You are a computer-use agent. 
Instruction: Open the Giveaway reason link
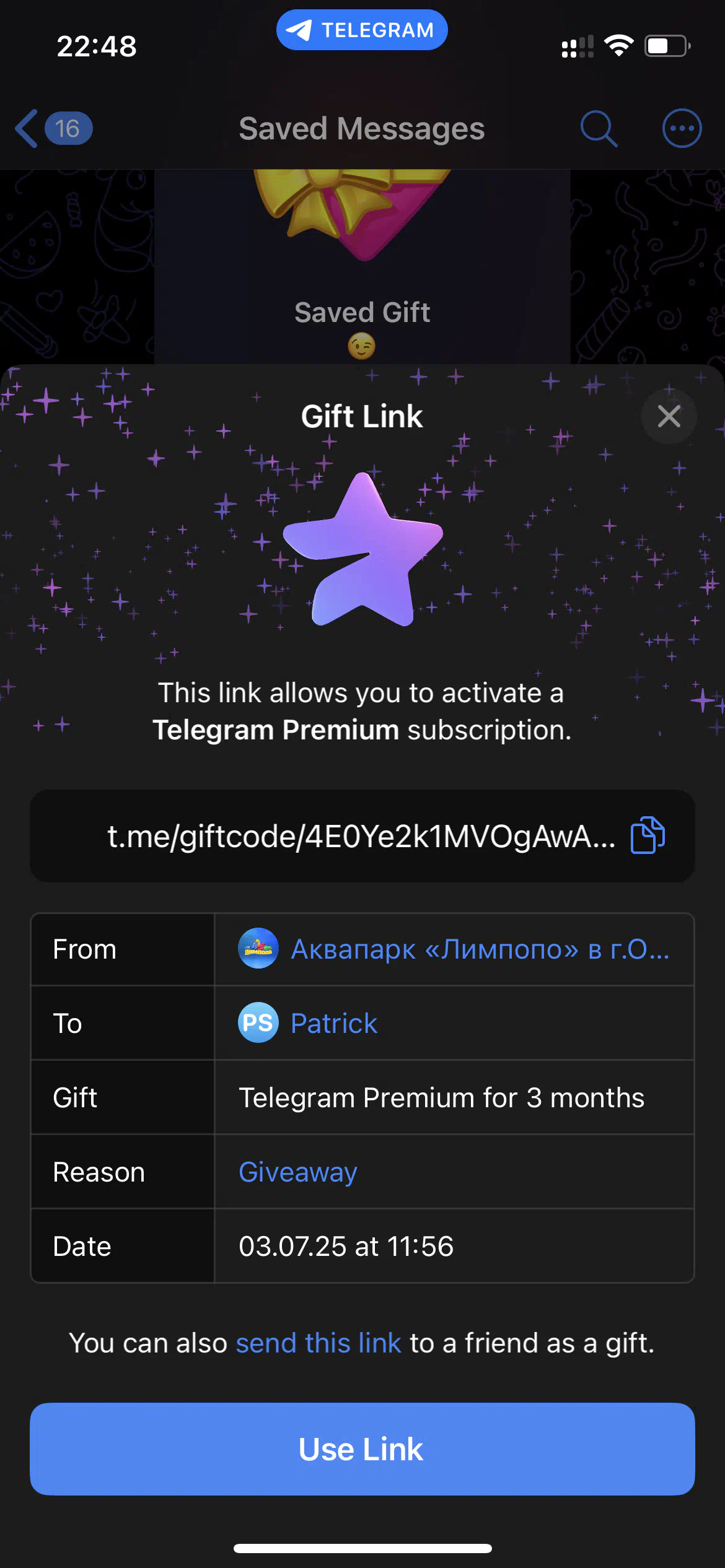(298, 1172)
